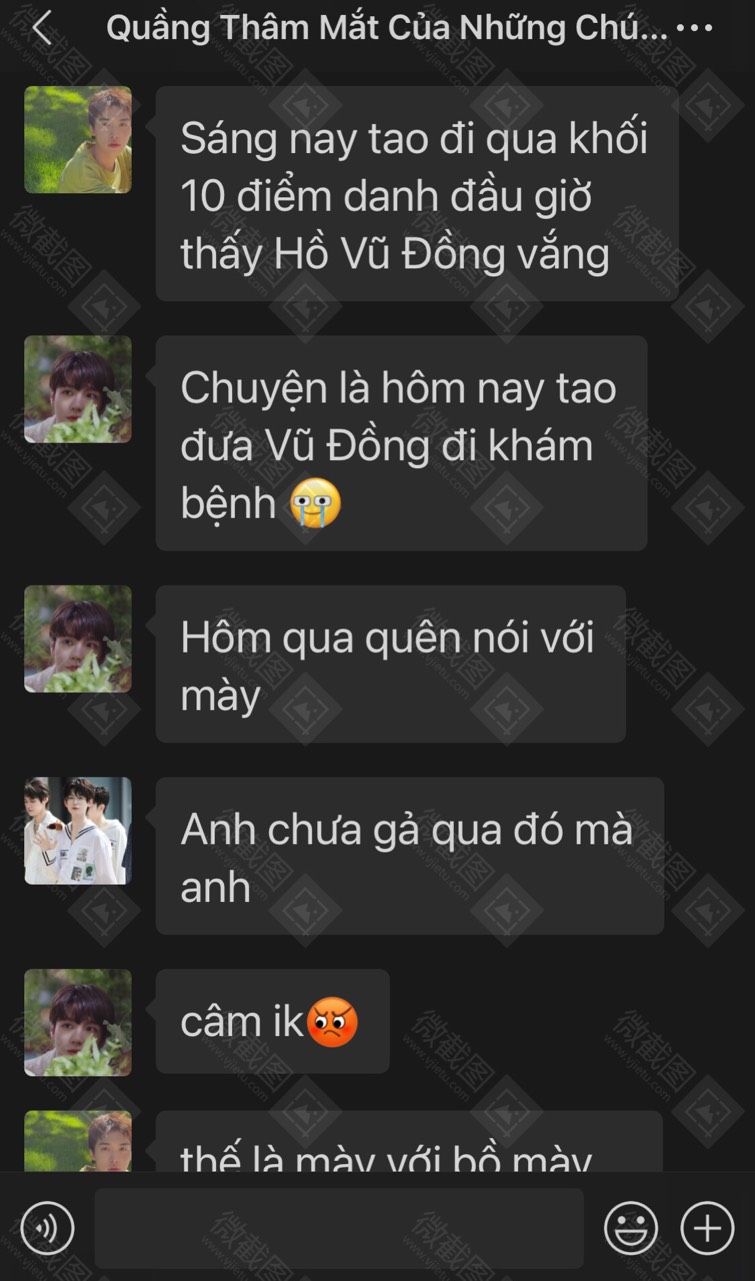Open avatar of "Sáng nay tao đi qua" sender
Viewport: 755px width, 1281px height.
pyautogui.click(x=78, y=139)
